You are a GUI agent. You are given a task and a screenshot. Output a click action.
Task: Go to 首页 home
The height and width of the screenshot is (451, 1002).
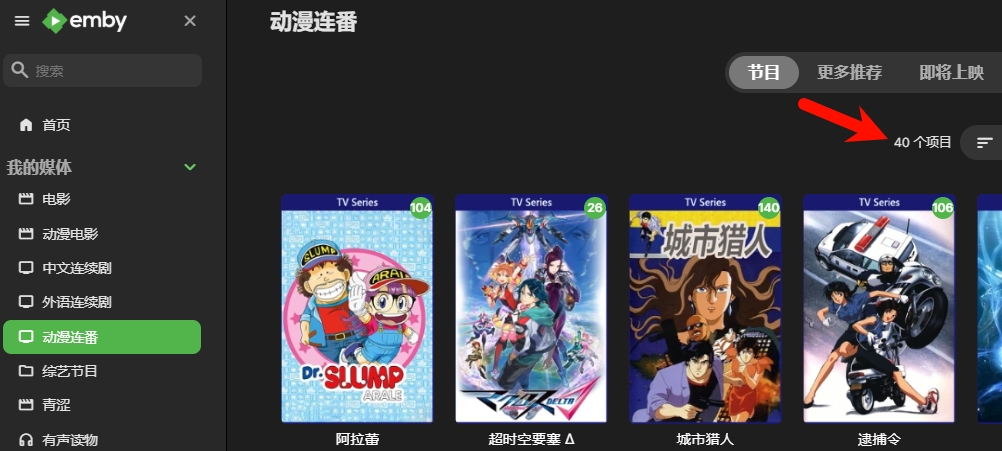[56, 125]
